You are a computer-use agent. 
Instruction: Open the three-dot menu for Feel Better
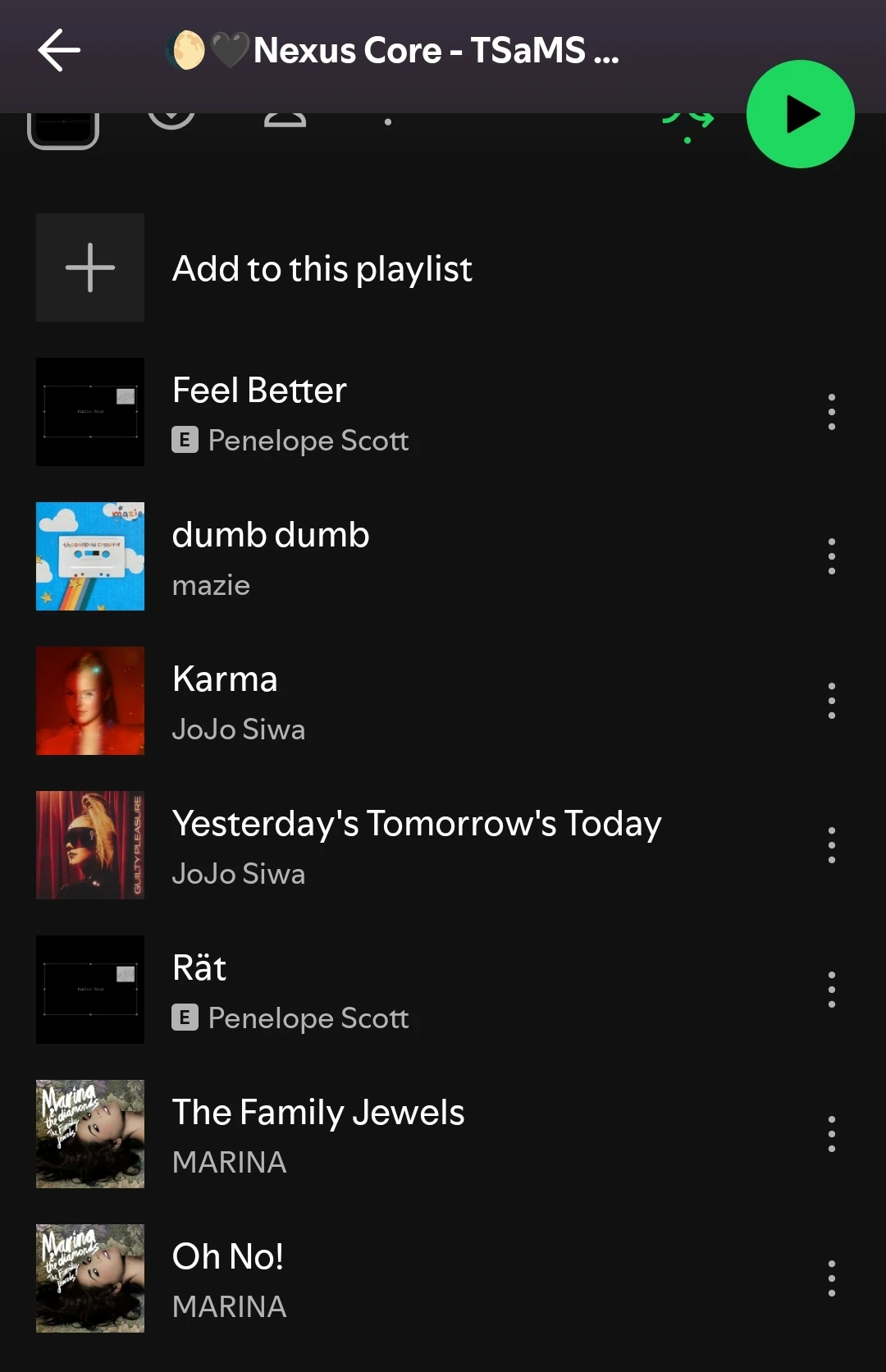(831, 413)
